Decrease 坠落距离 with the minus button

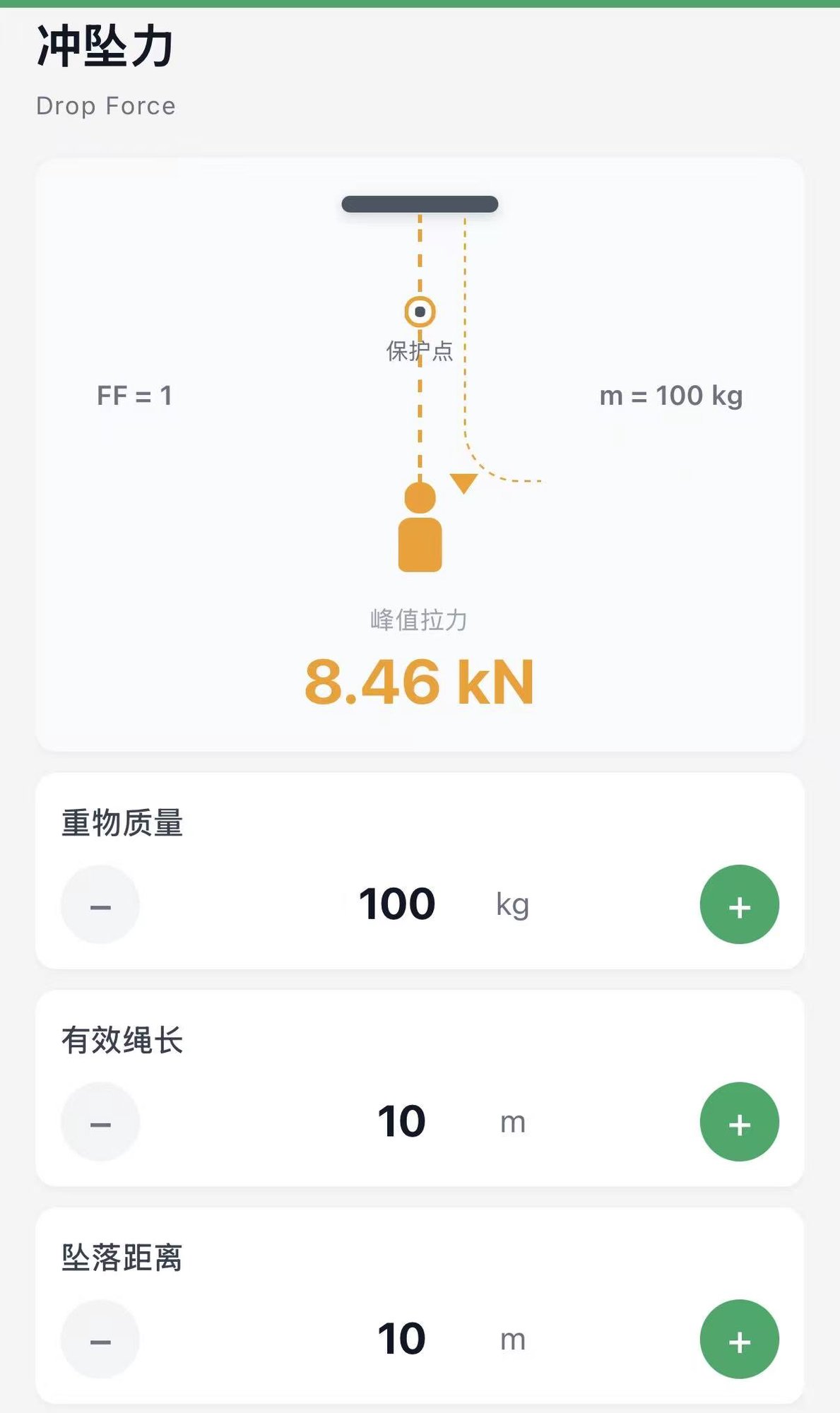pyautogui.click(x=100, y=1339)
